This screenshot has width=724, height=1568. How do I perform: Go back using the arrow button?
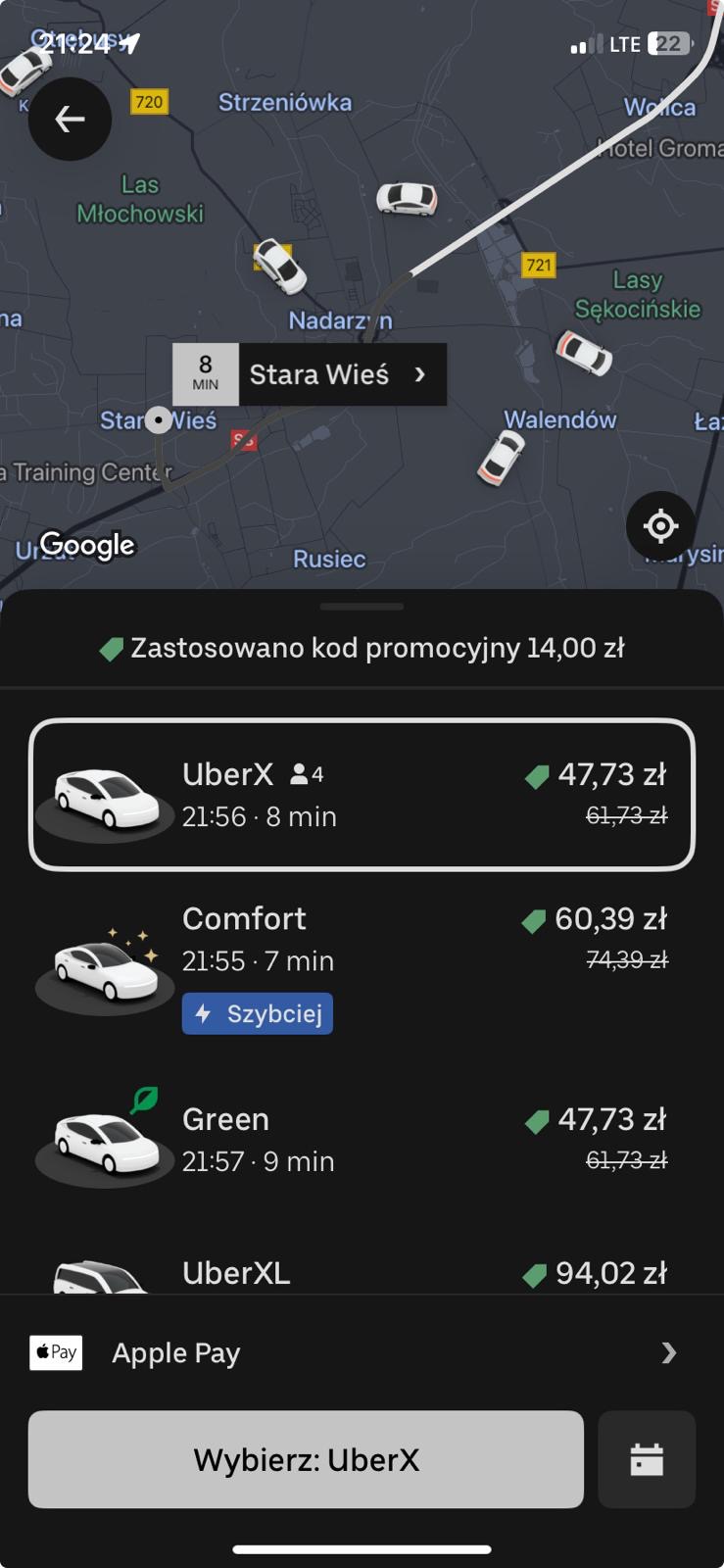click(70, 120)
